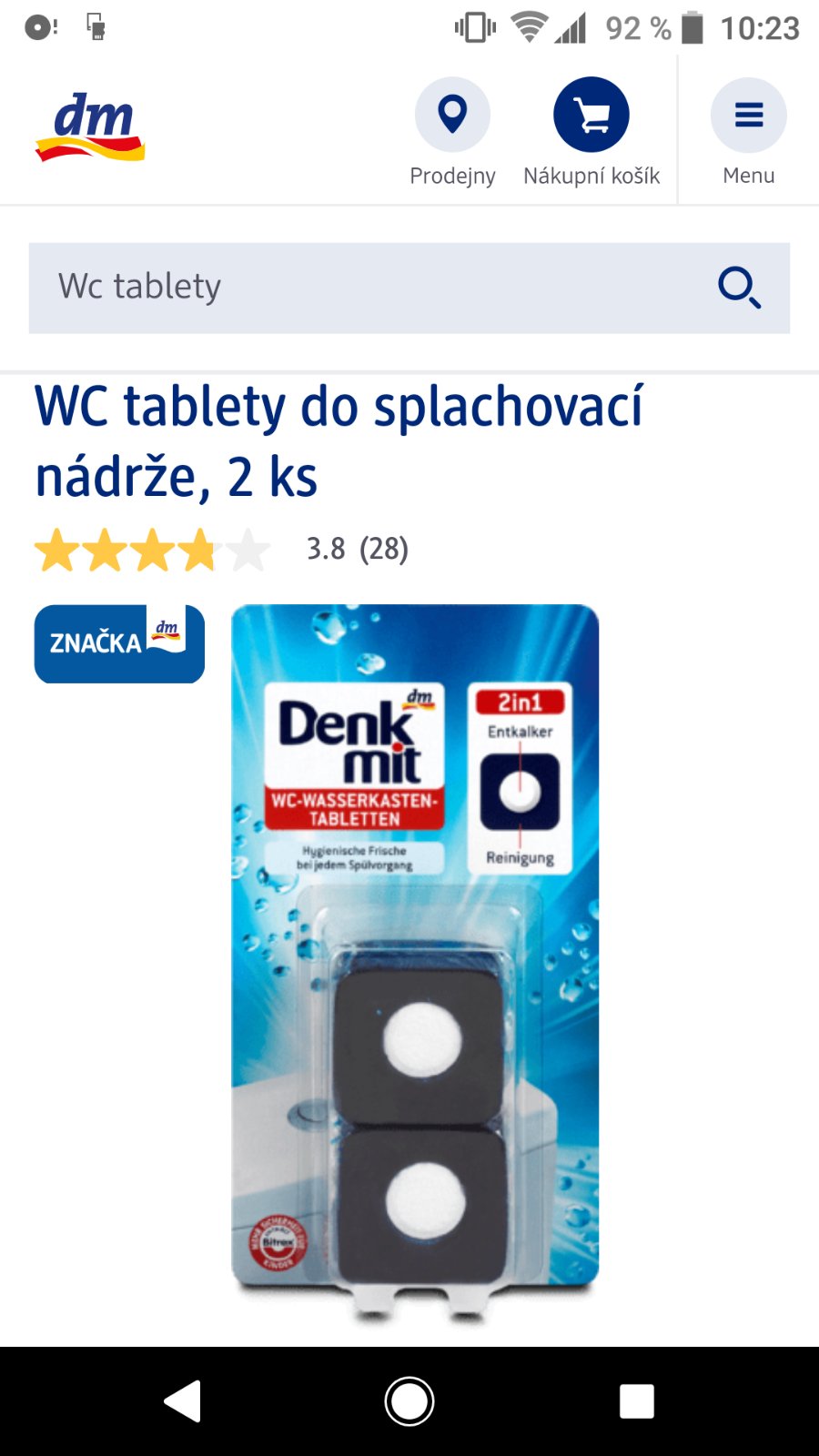Open the 3.8 star ratings reviews

point(221,550)
